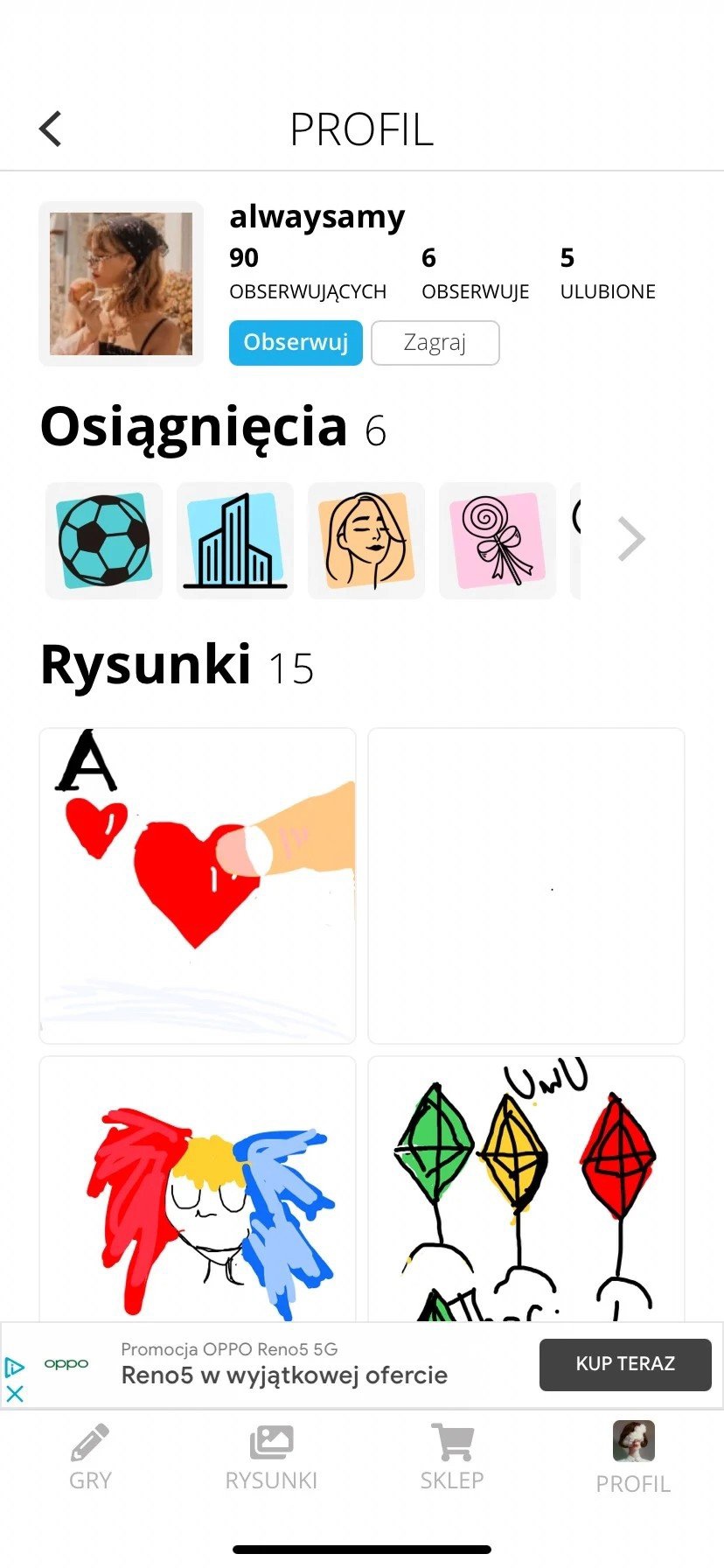Open the skyscraper achievement badge
This screenshot has width=724, height=1568.
click(x=234, y=541)
